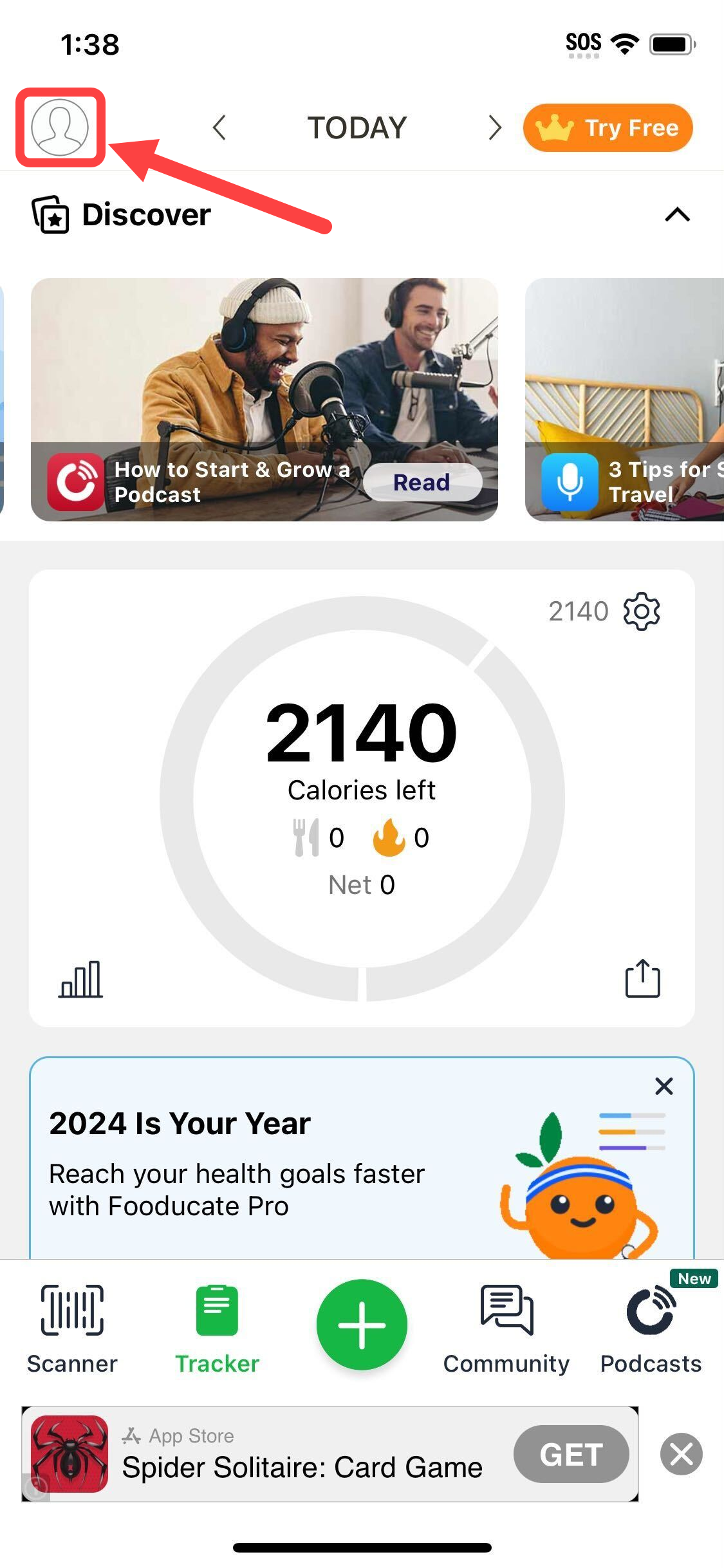Image resolution: width=724 pixels, height=1568 pixels.
Task: Open calorie goal settings gear
Action: 642,611
